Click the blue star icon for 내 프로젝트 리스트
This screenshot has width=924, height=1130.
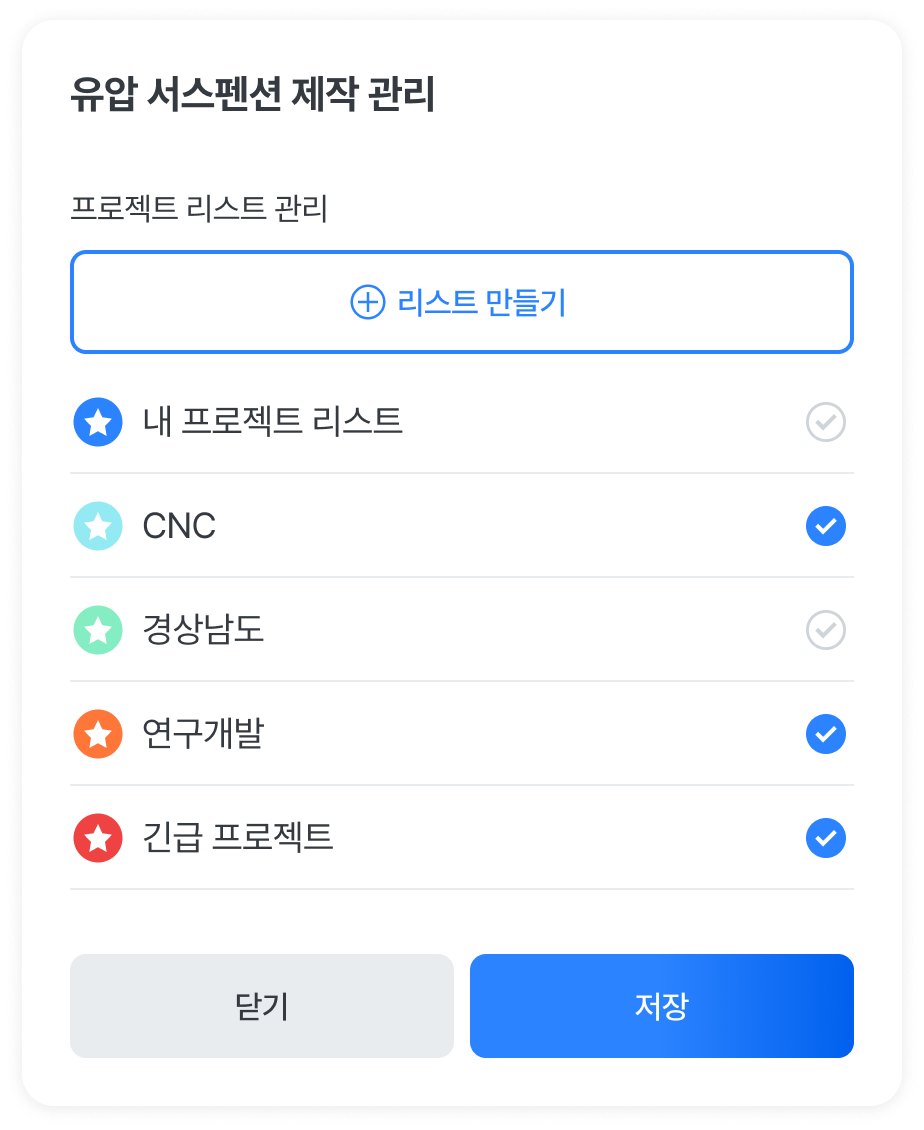point(97,421)
